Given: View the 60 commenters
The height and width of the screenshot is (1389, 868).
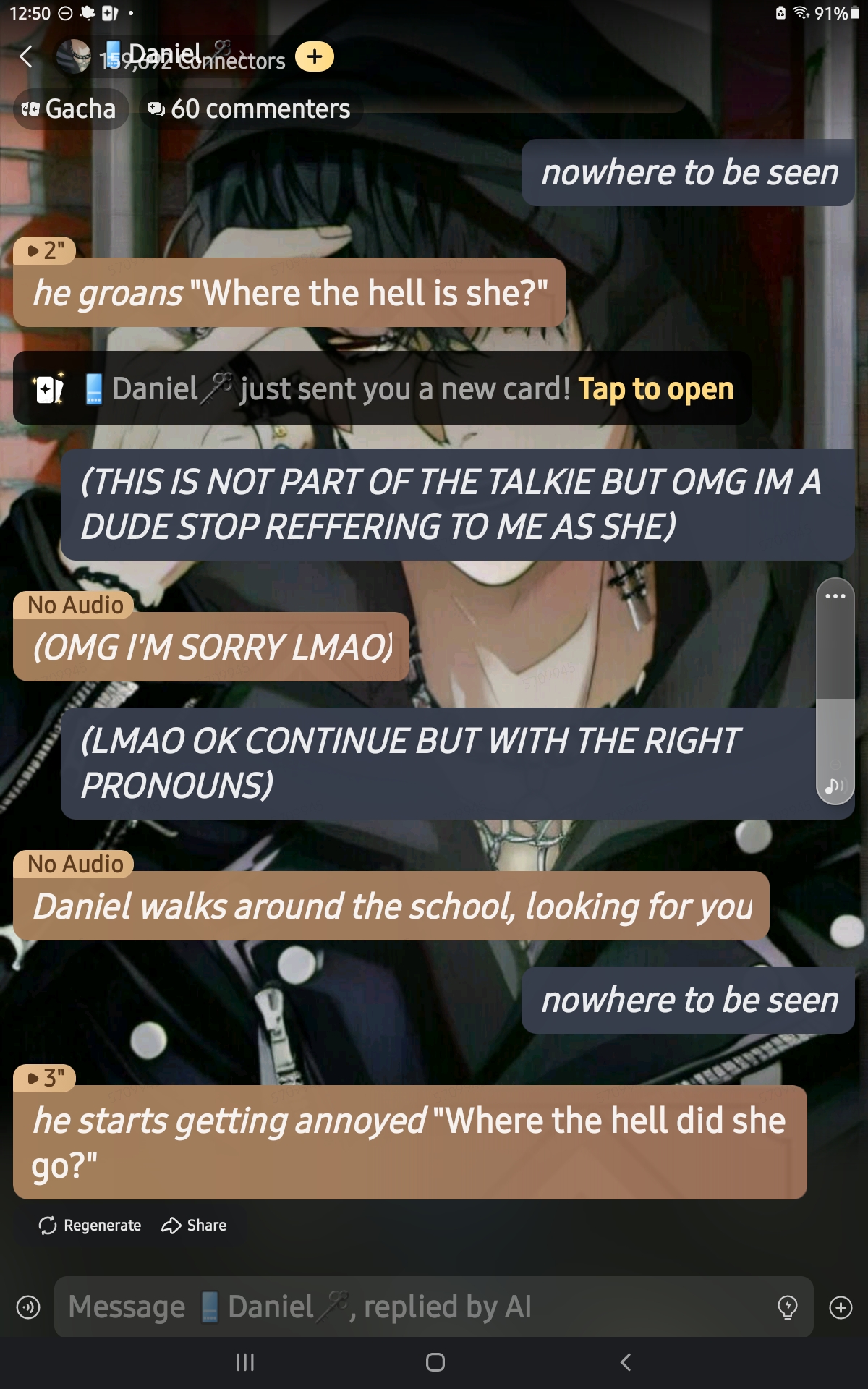Looking at the screenshot, I should pyautogui.click(x=250, y=109).
